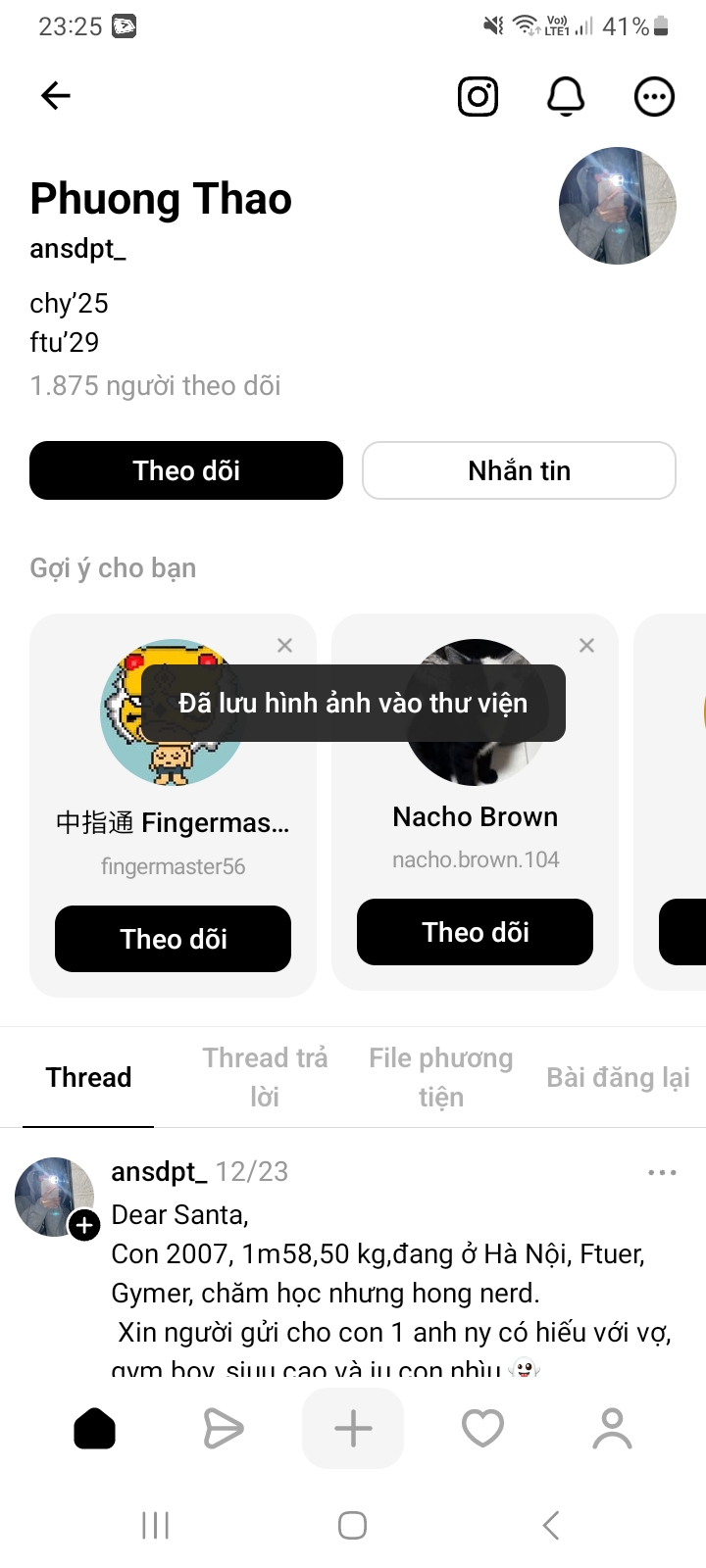Open the activity heart tab
This screenshot has width=706, height=1568.
tap(482, 1429)
